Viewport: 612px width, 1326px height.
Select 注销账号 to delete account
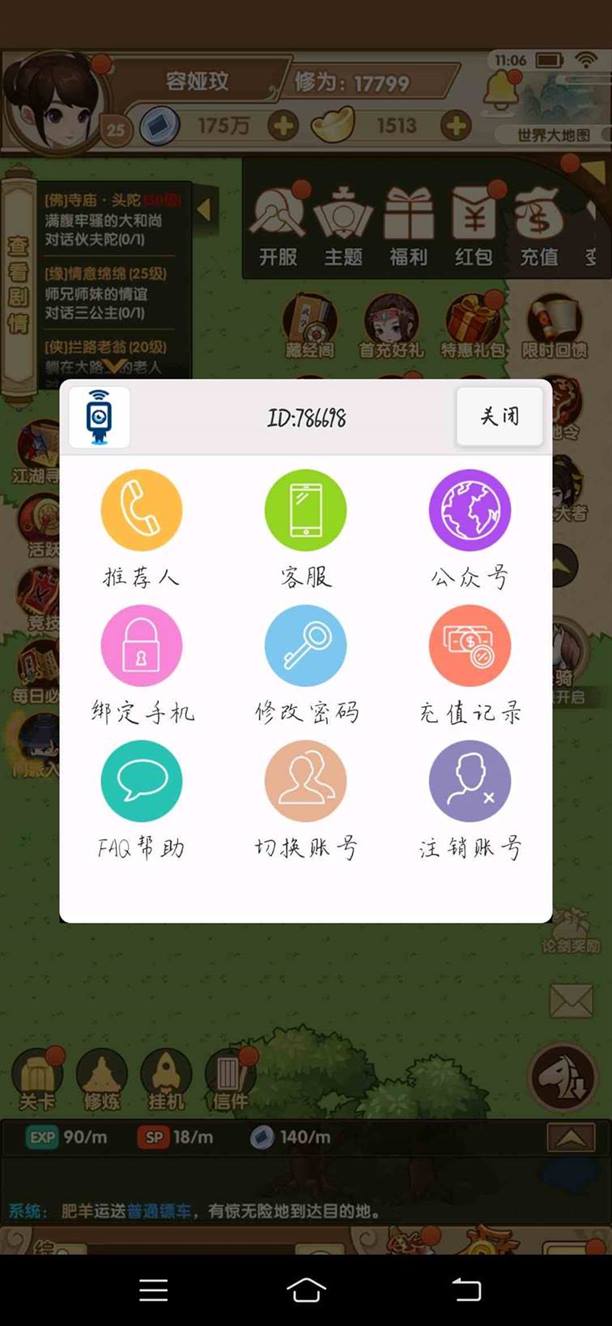coord(469,782)
